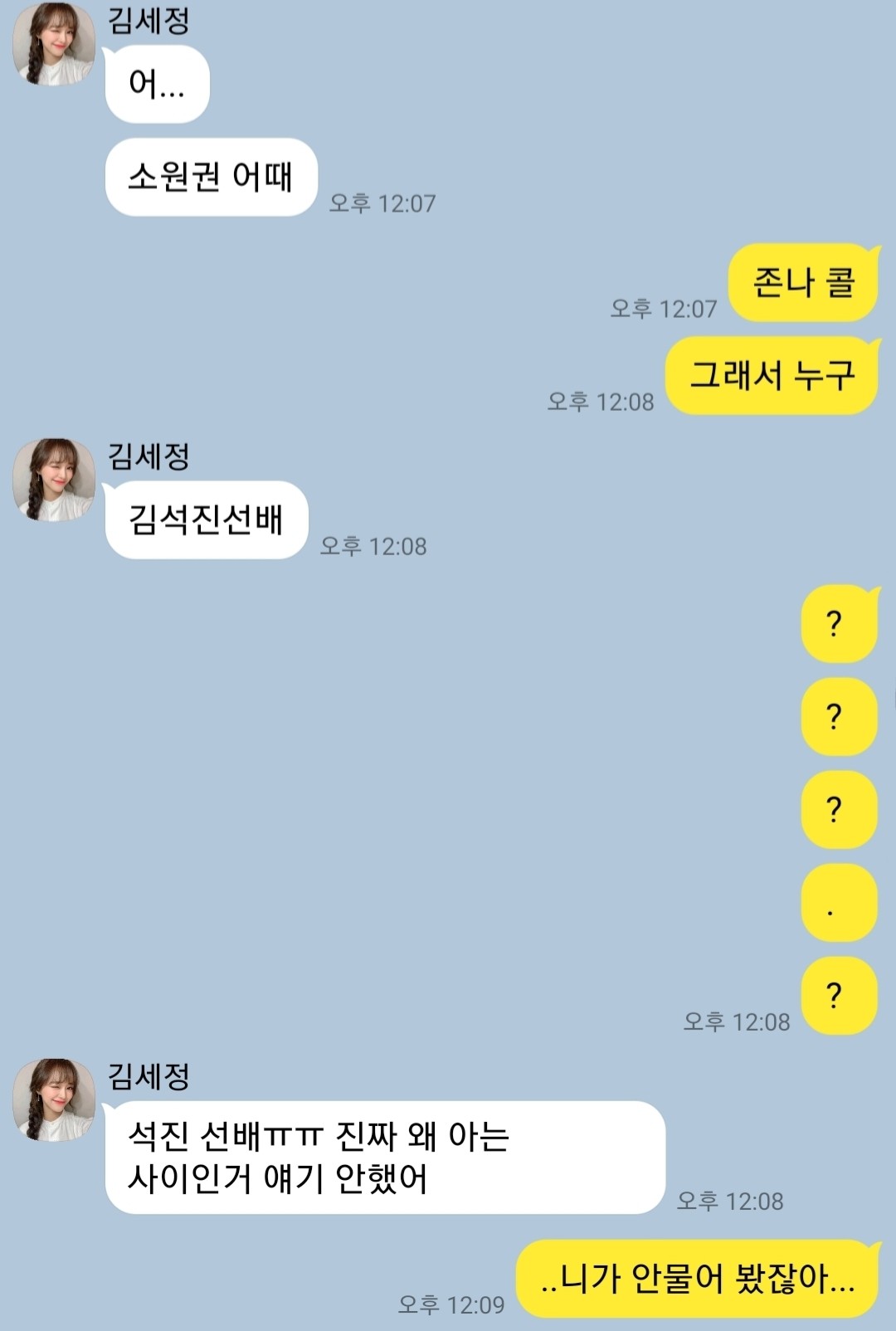Open 김세정's avatar beside the '김석진선배' message
This screenshot has height=1331, width=896.
pyautogui.click(x=54, y=480)
